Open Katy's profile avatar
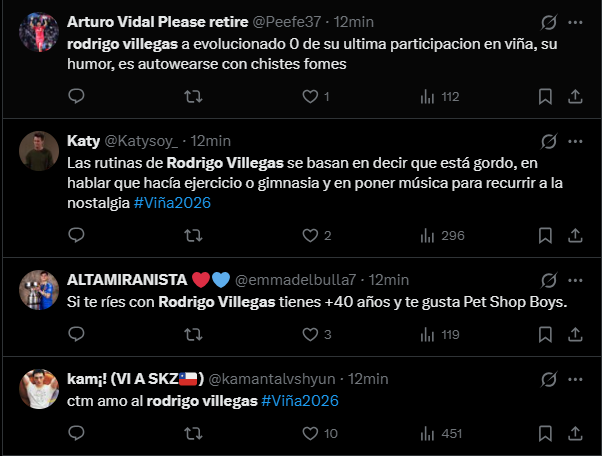This screenshot has height=456, width=602. click(x=38, y=151)
